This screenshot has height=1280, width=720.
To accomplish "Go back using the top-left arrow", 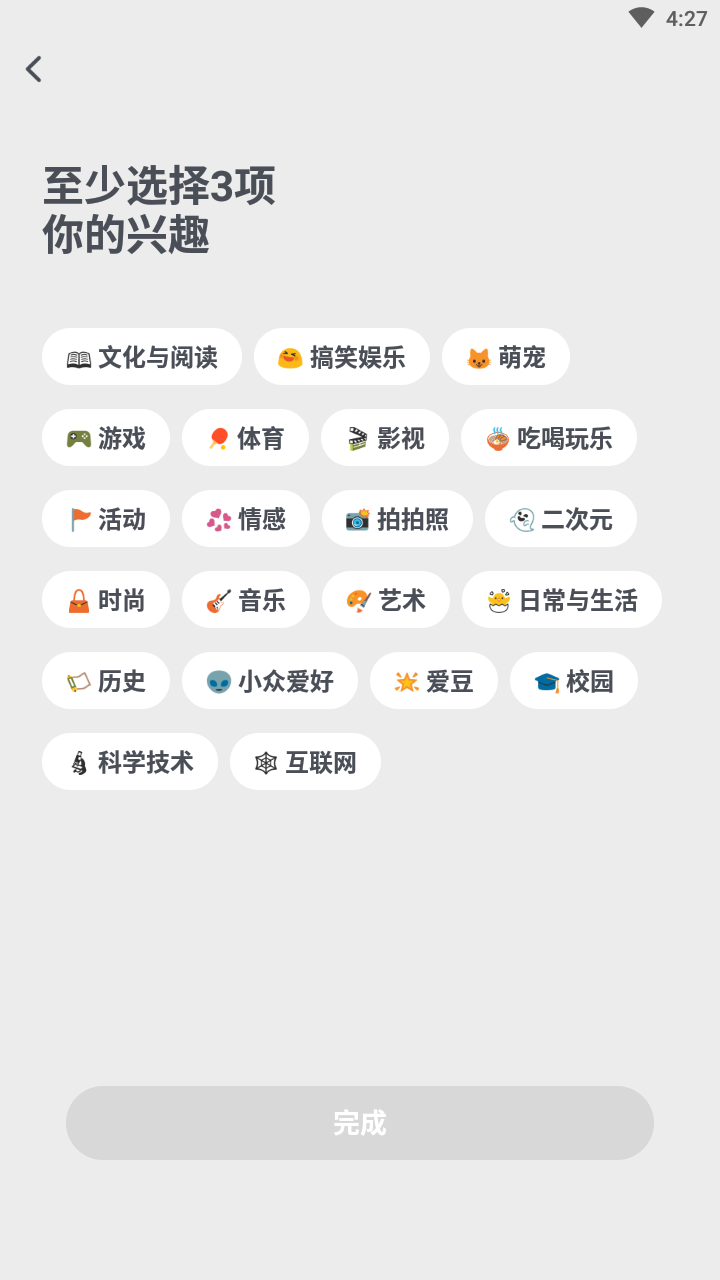I will tap(34, 69).
